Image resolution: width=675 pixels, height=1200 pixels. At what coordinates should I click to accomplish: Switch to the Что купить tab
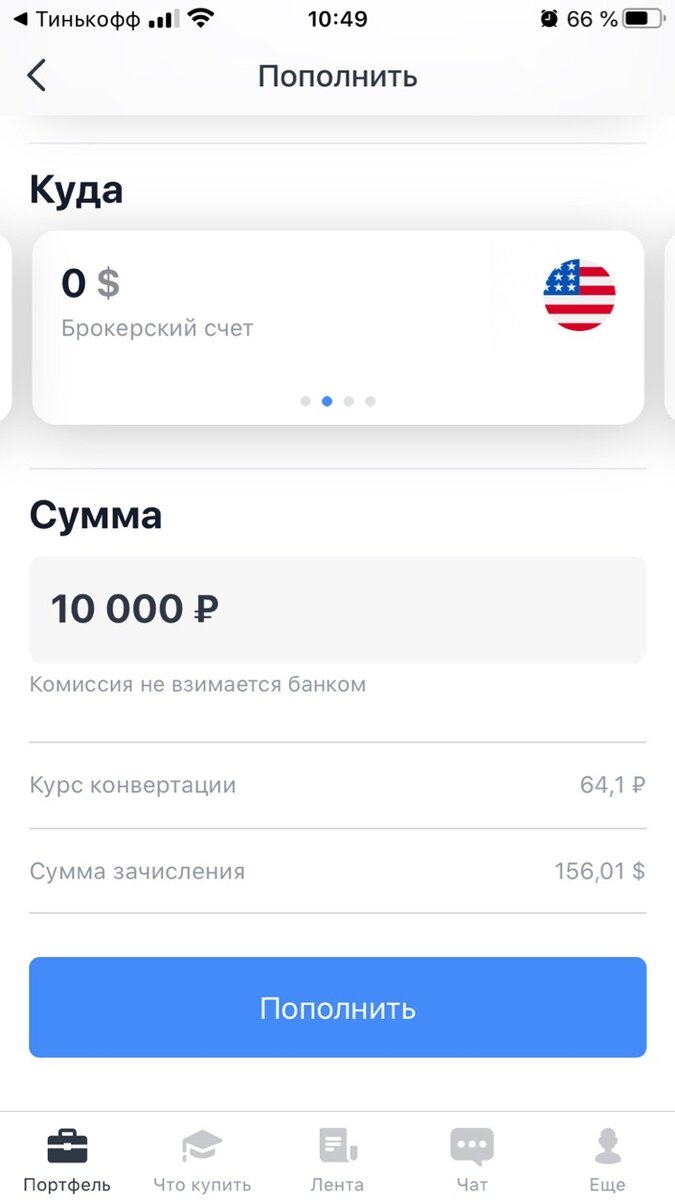click(202, 1160)
